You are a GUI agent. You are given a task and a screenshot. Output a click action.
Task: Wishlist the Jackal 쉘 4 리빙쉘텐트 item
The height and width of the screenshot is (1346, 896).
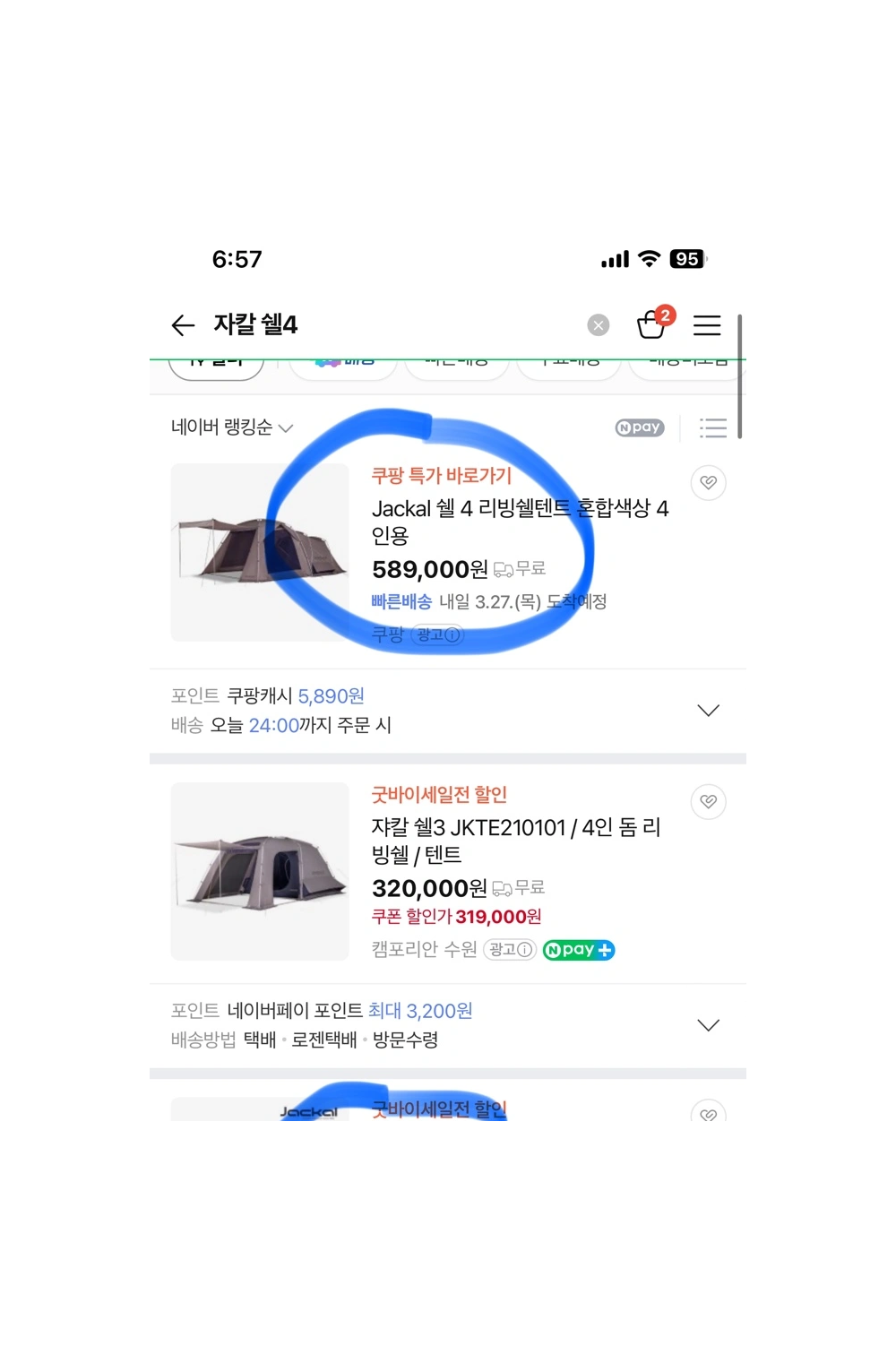[708, 483]
